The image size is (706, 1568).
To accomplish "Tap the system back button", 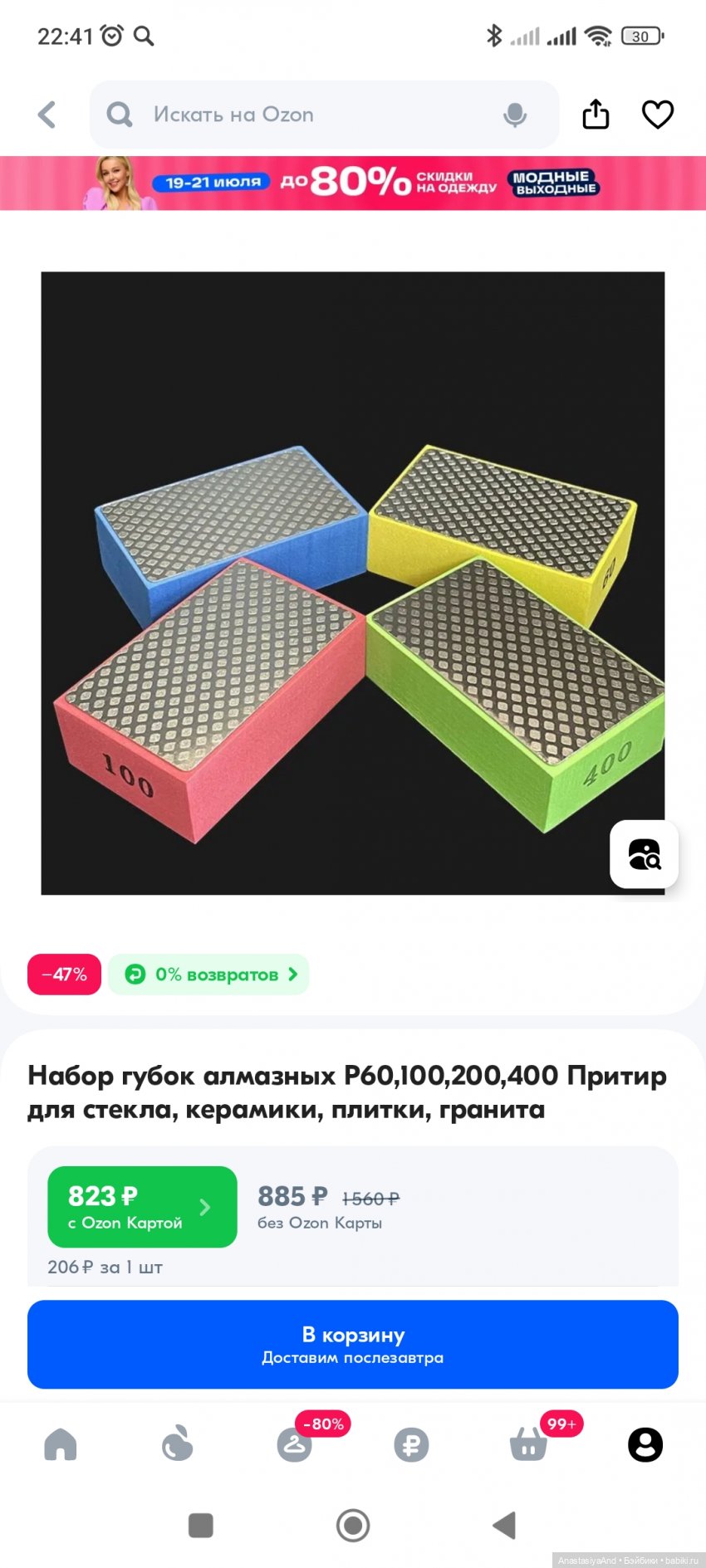I will (x=504, y=1525).
